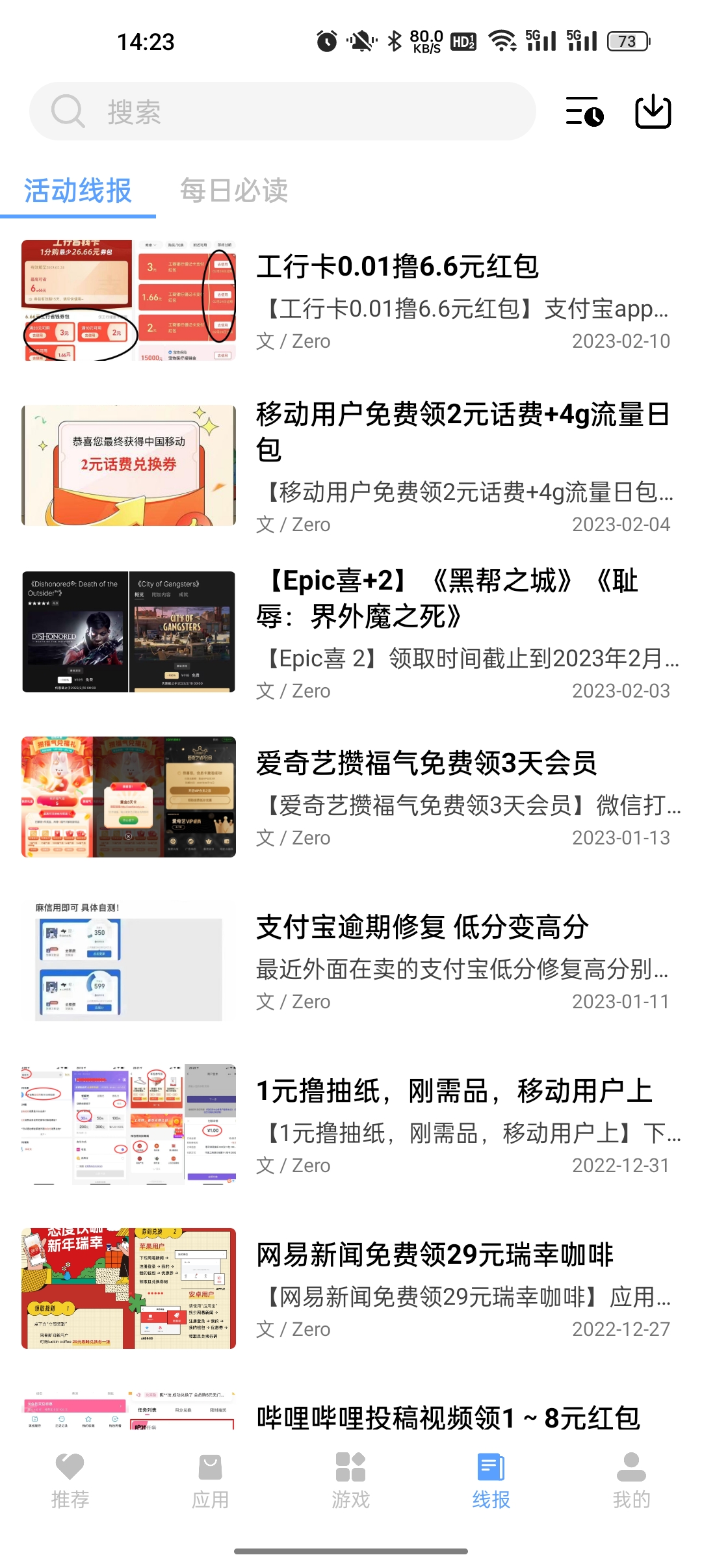Tap the search magnifier icon

69,111
